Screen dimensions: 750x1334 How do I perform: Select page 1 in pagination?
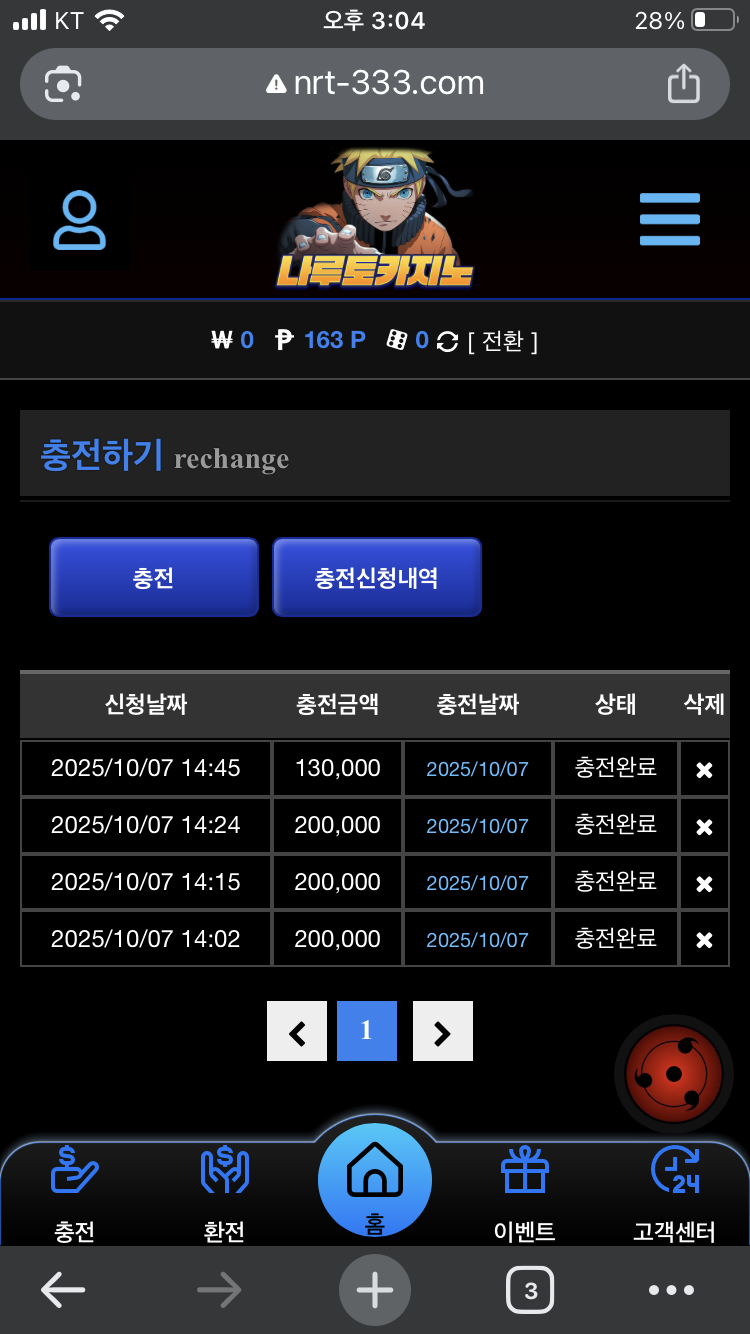tap(367, 1031)
